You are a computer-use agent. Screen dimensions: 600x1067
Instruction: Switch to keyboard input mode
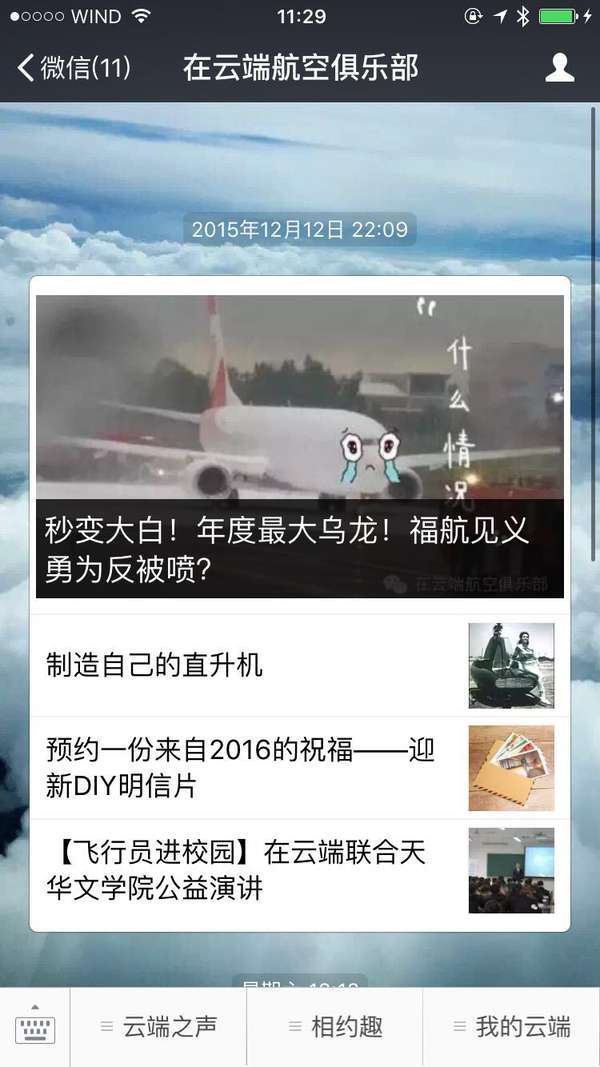(35, 1027)
